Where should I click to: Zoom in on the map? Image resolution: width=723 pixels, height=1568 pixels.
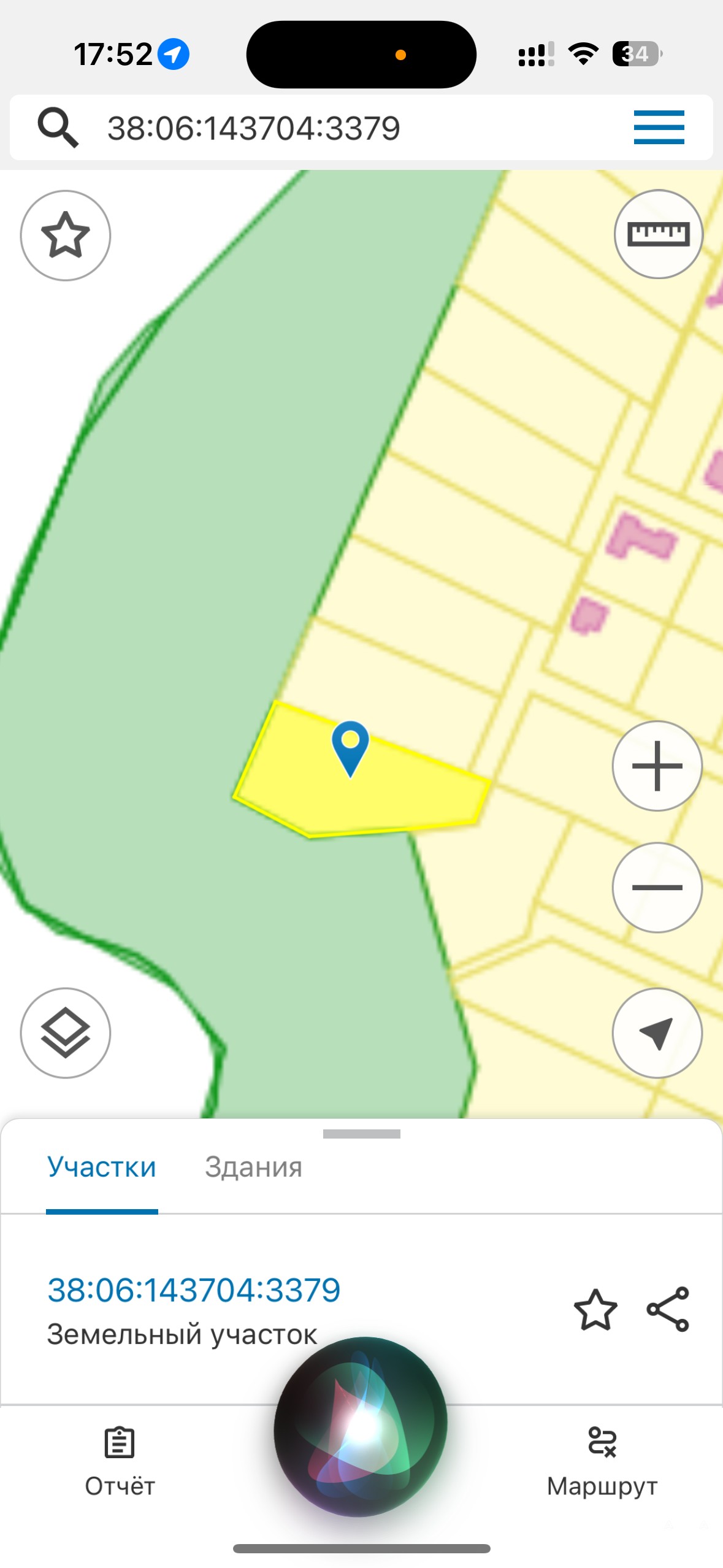pyautogui.click(x=657, y=766)
